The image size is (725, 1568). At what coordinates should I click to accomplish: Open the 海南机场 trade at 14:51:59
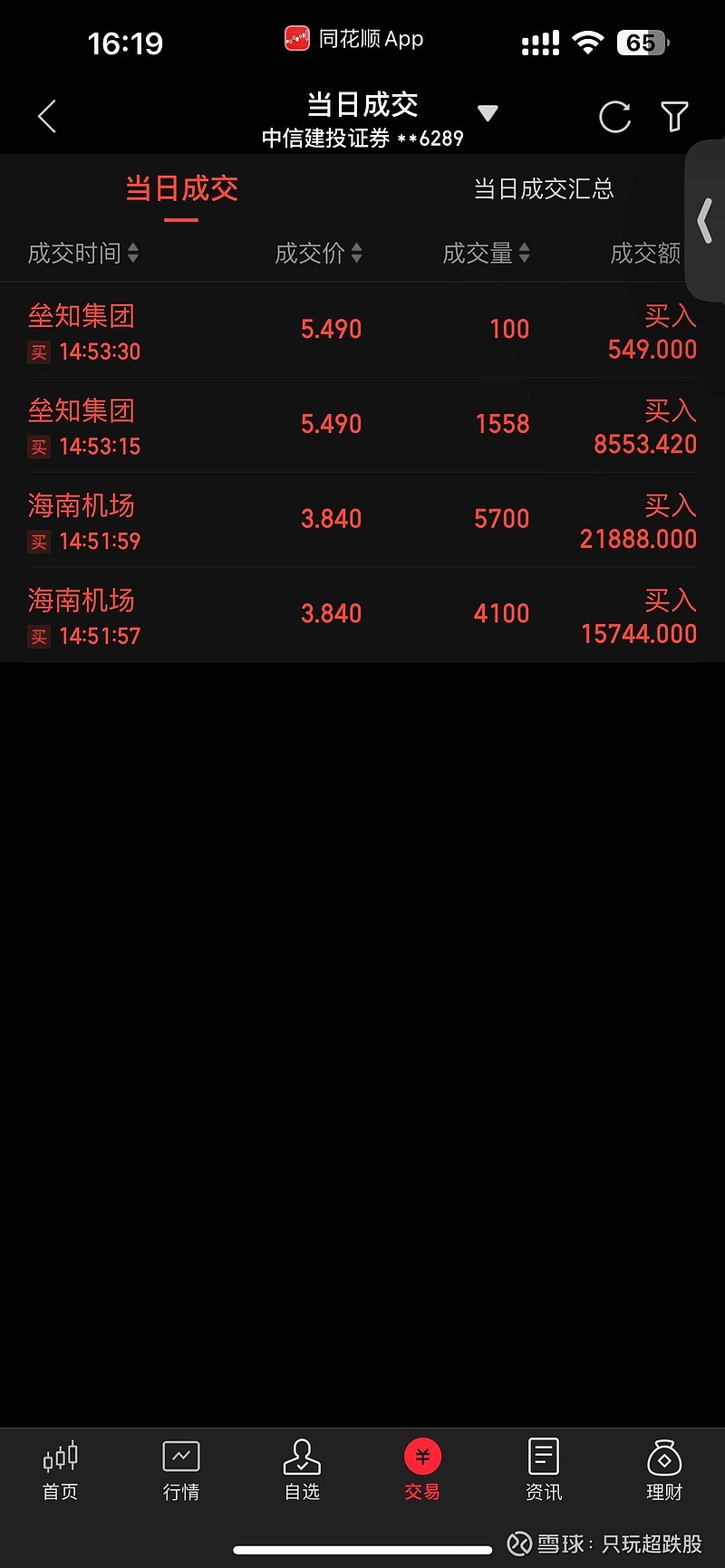tap(362, 521)
